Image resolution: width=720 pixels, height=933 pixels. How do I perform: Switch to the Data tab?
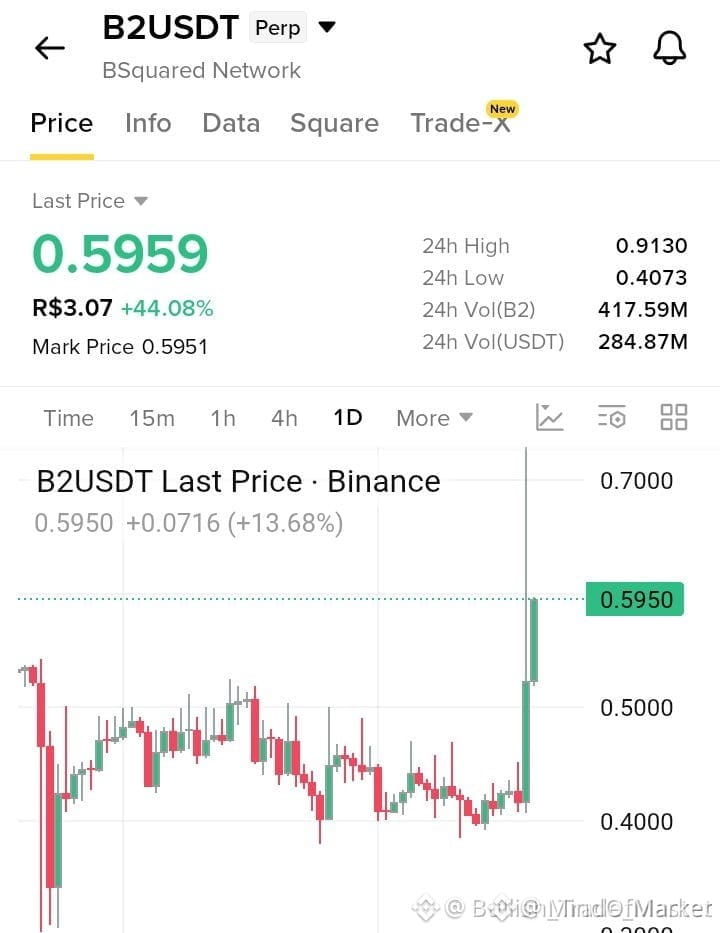231,123
